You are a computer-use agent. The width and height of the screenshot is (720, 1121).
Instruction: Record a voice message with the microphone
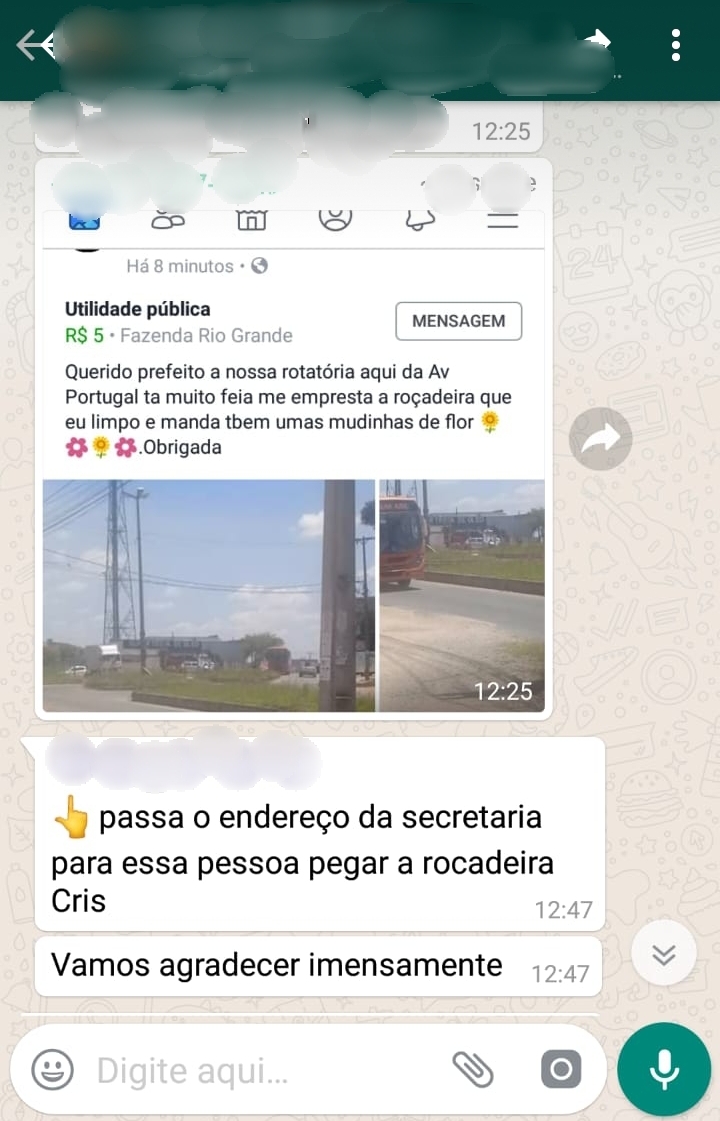[x=664, y=1070]
